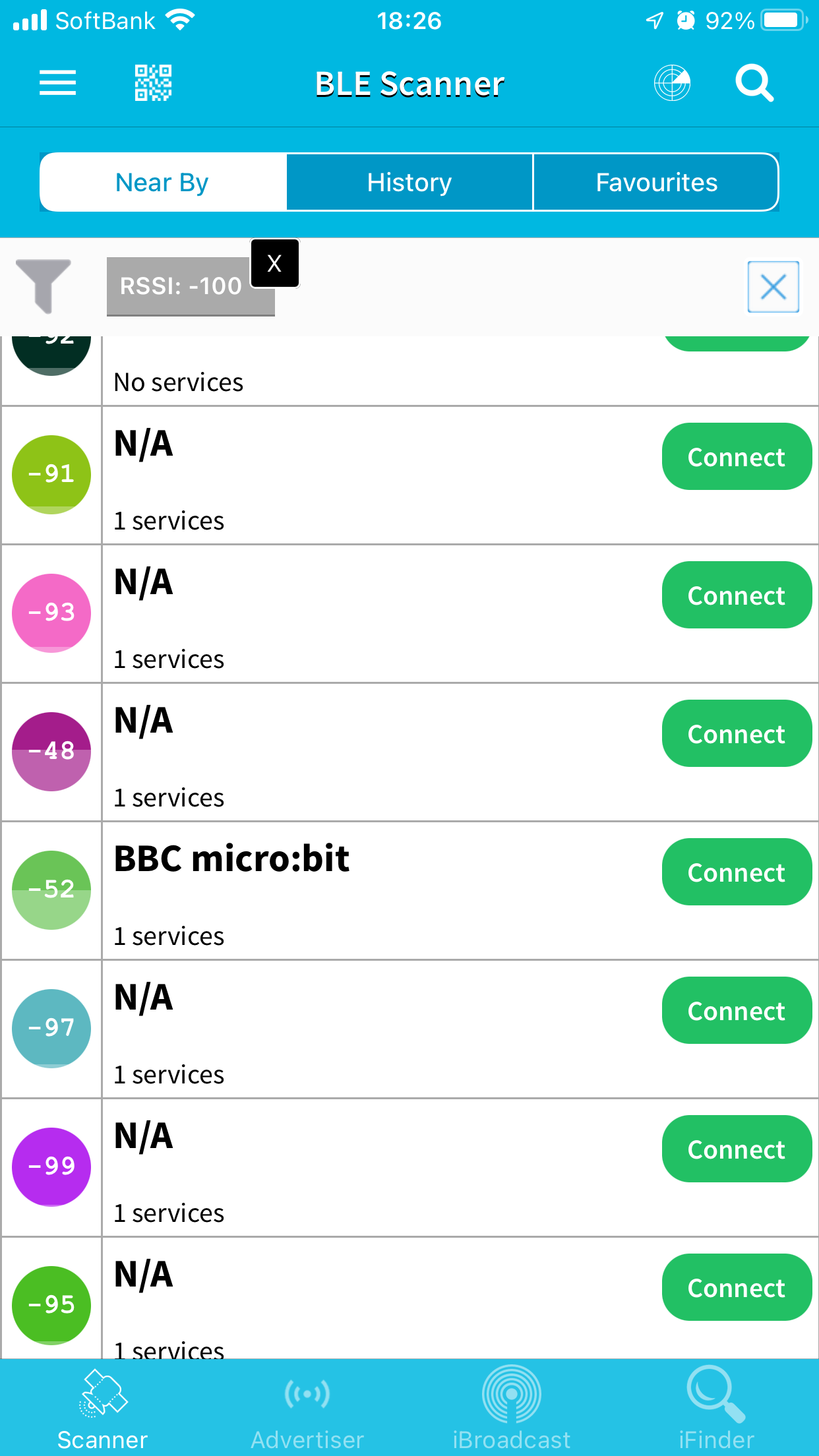Connect to the device showing RSSI -91
Viewport: 819px width, 1456px height.
tap(737, 457)
